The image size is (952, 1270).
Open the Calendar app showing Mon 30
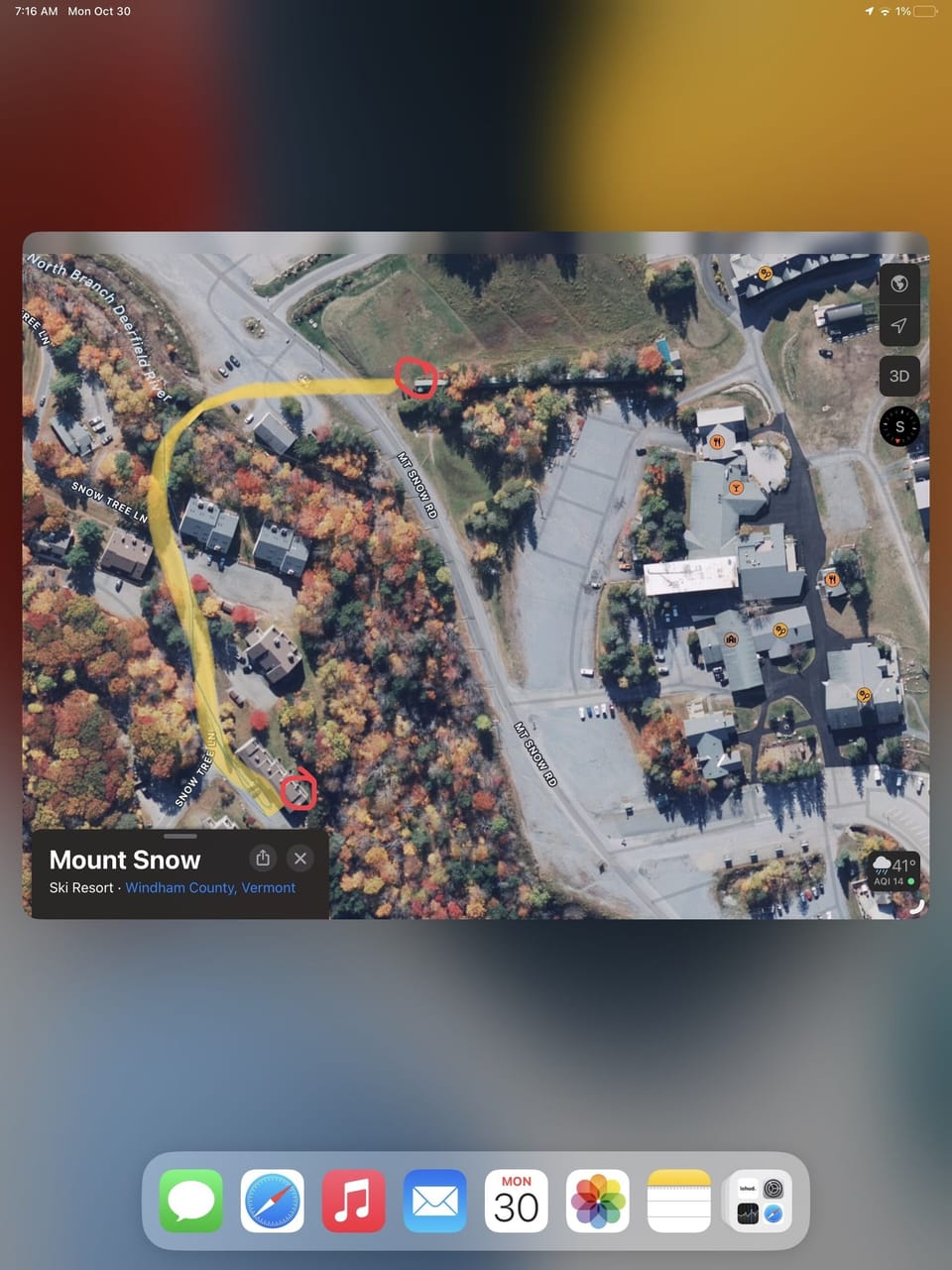(516, 1201)
